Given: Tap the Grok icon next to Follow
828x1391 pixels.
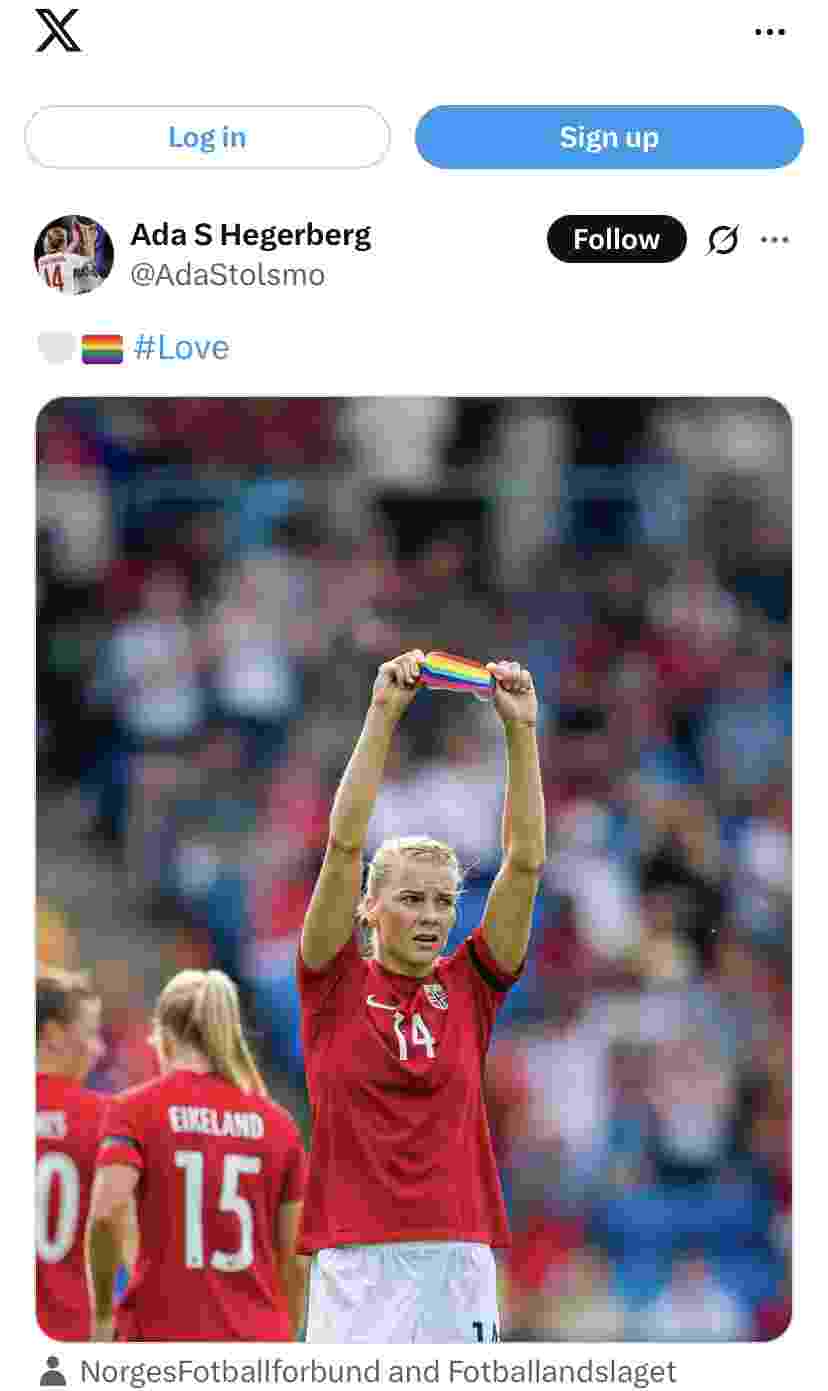Looking at the screenshot, I should 722,240.
